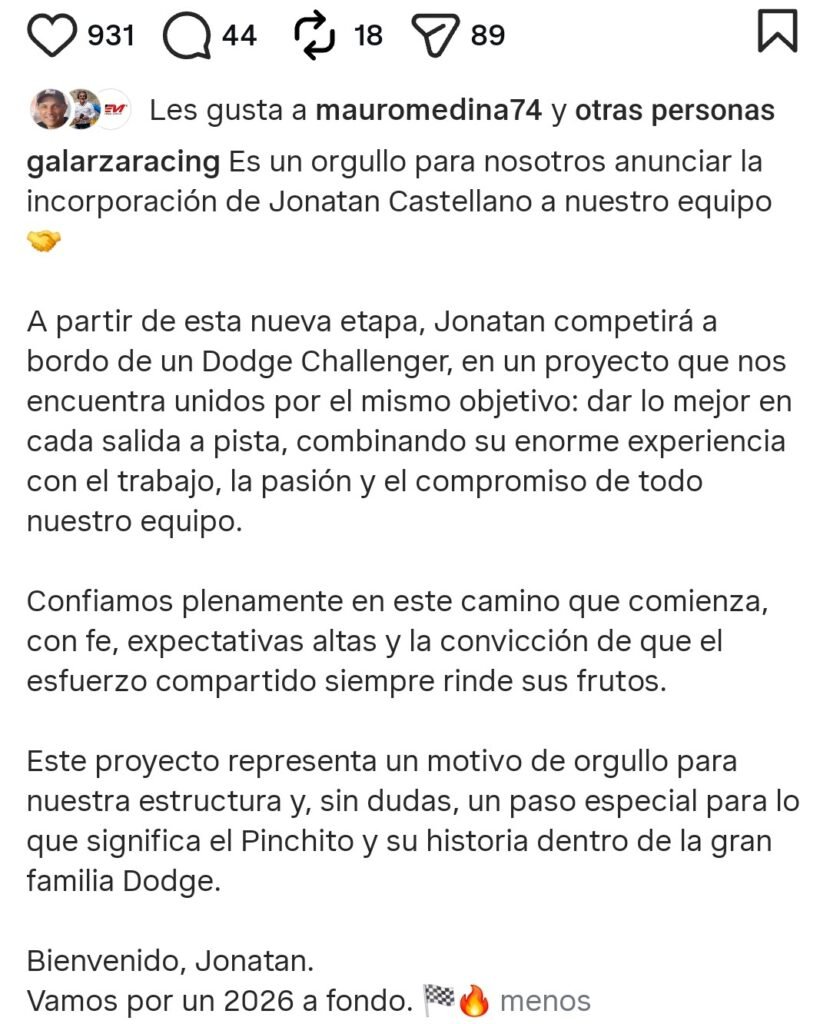Viewport: 830px width, 1024px height.
Task: Open the mauromedina74 profile
Action: click(x=429, y=111)
